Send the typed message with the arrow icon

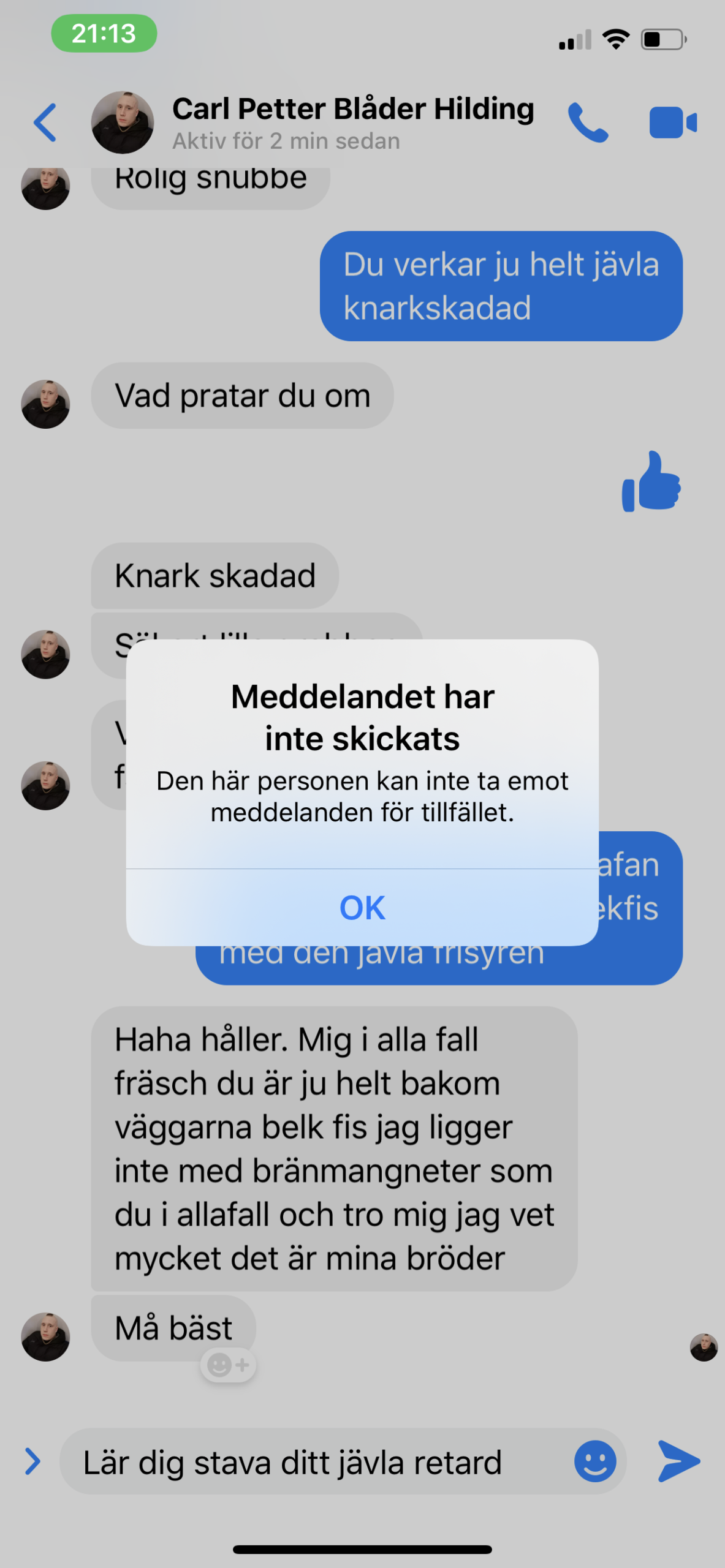(x=678, y=1461)
